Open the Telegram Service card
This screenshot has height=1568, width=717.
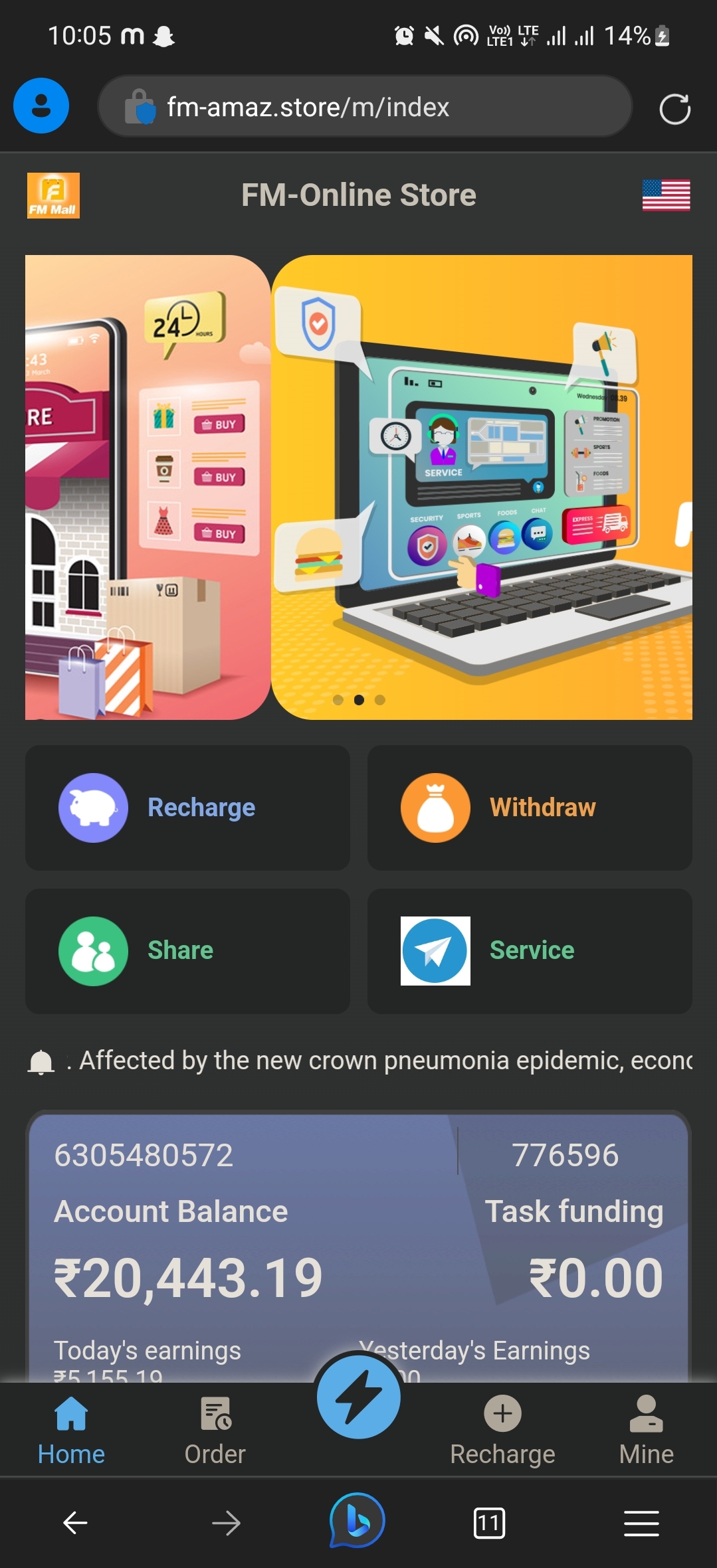530,951
